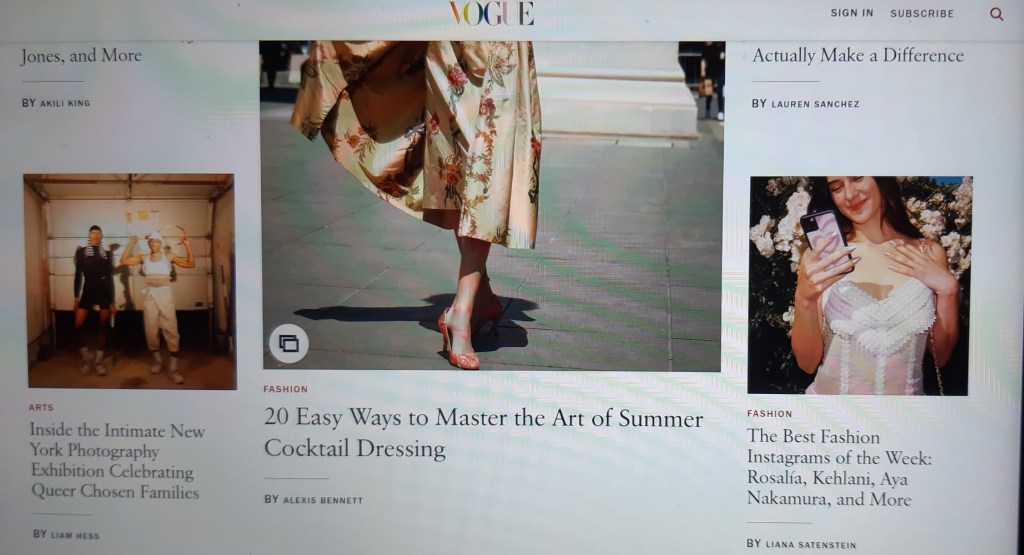Open the search magnifier icon

click(996, 14)
